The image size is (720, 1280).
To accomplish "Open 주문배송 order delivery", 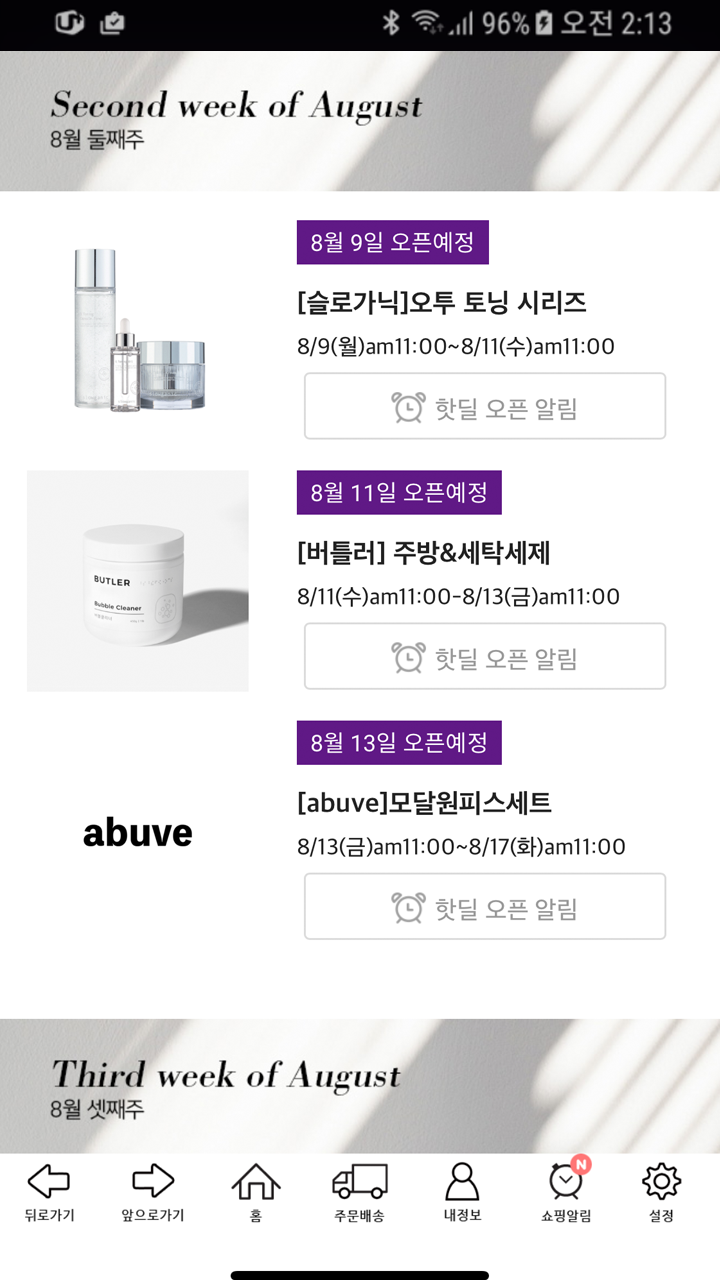I will (359, 1192).
